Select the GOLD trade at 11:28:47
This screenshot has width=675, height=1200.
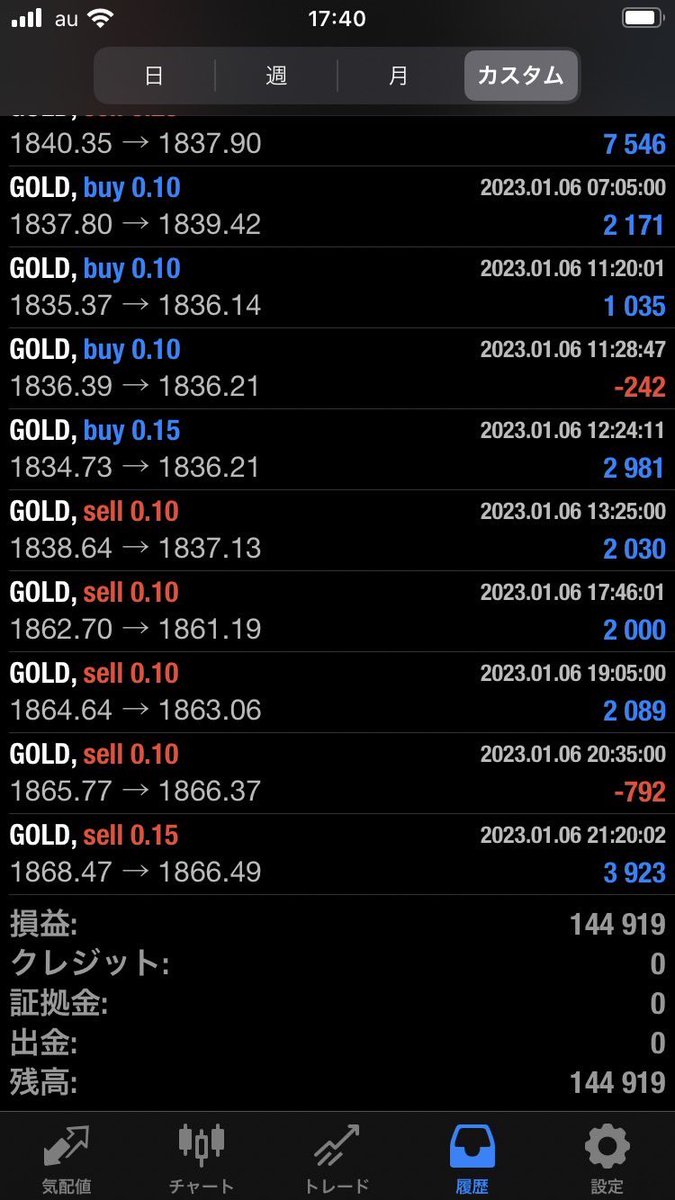337,368
